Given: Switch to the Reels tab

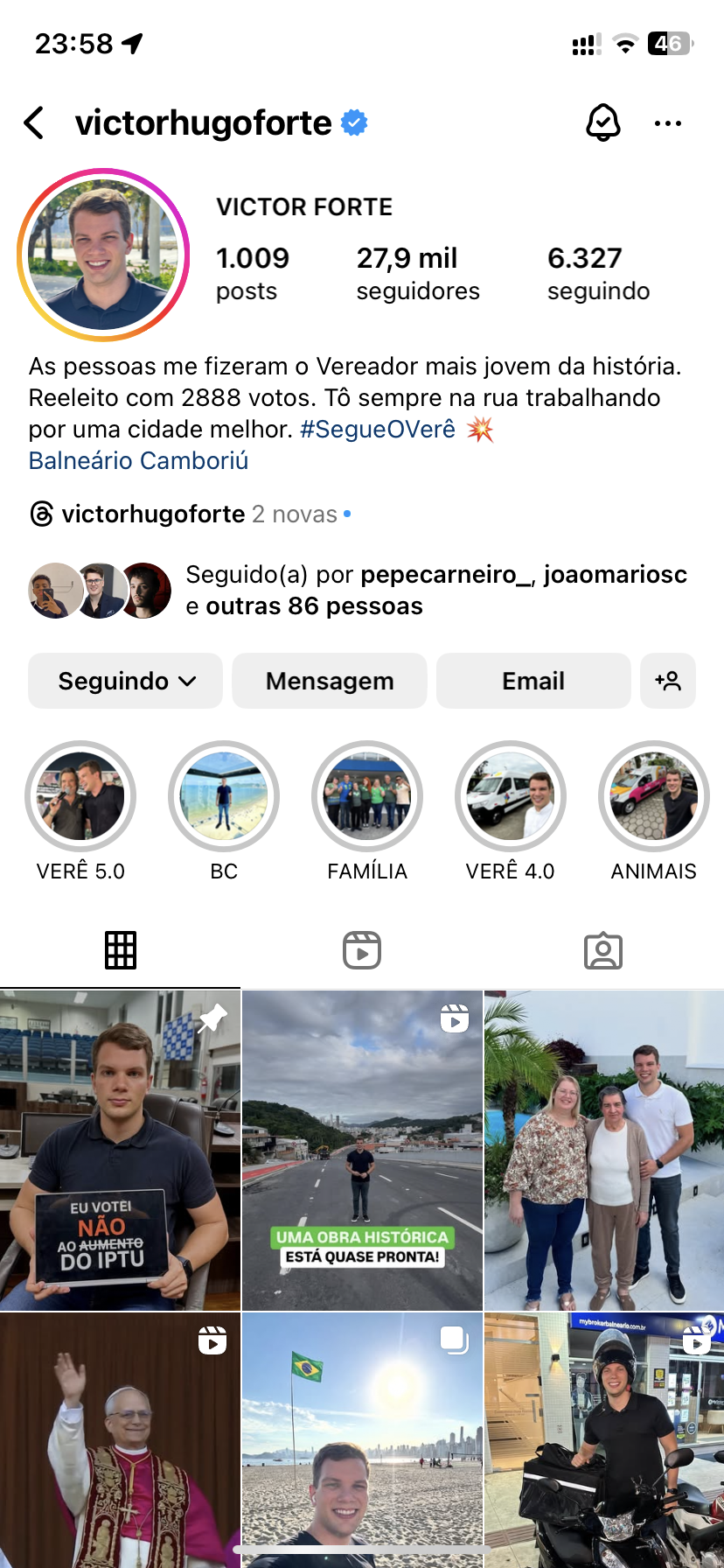Looking at the screenshot, I should pyautogui.click(x=362, y=950).
